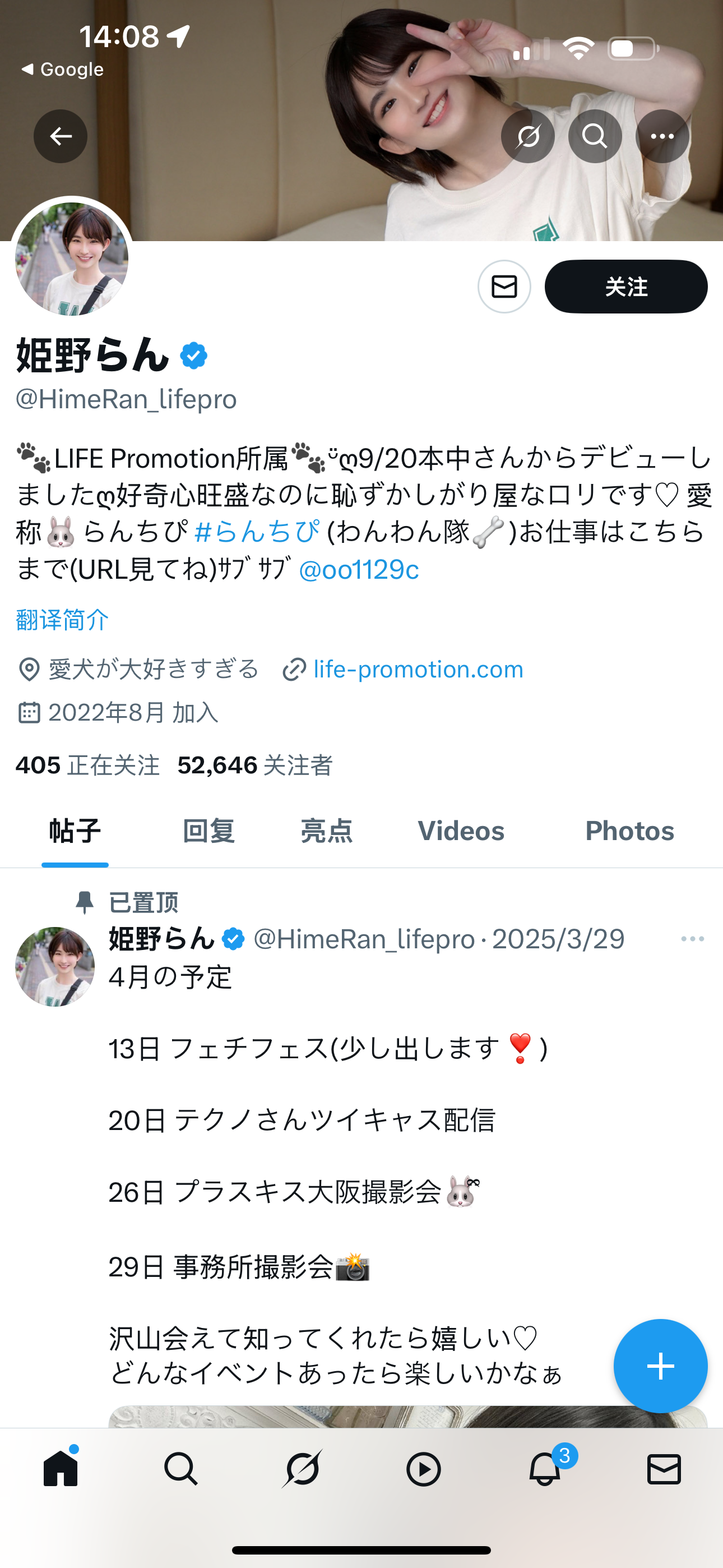Open the notifications bell tab
This screenshot has height=1568, width=723.
tap(545, 1469)
